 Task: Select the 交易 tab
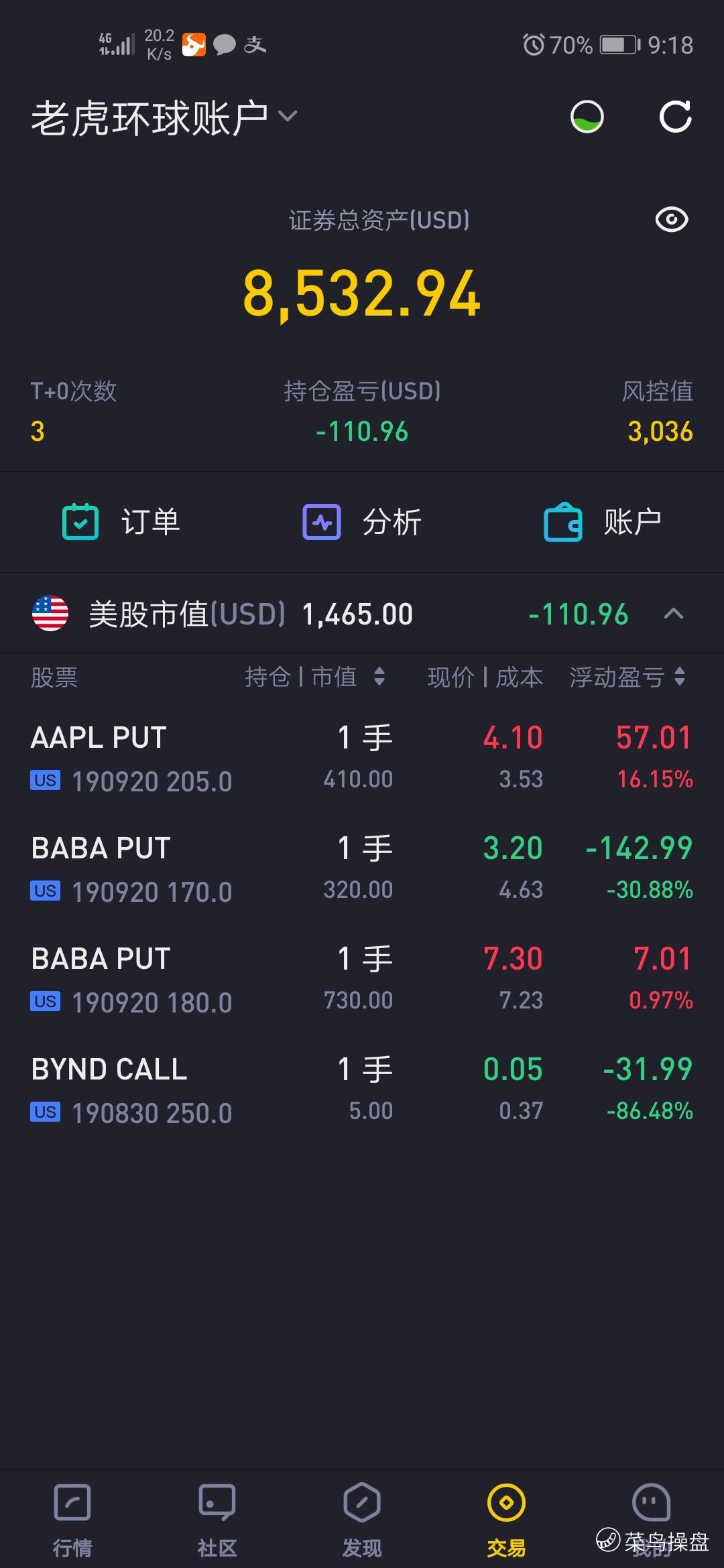coord(507,1518)
